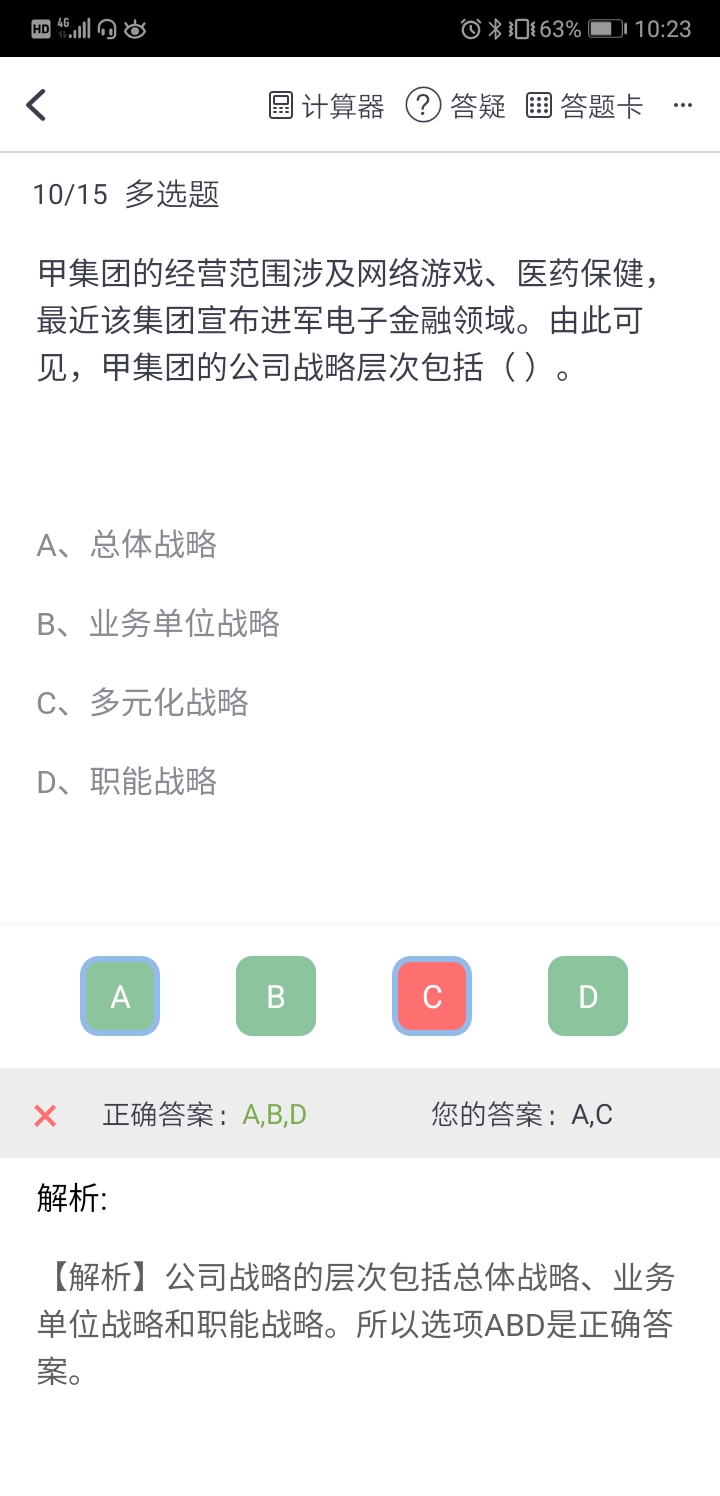
Task: Tap the green B answer button
Action: pyautogui.click(x=276, y=996)
